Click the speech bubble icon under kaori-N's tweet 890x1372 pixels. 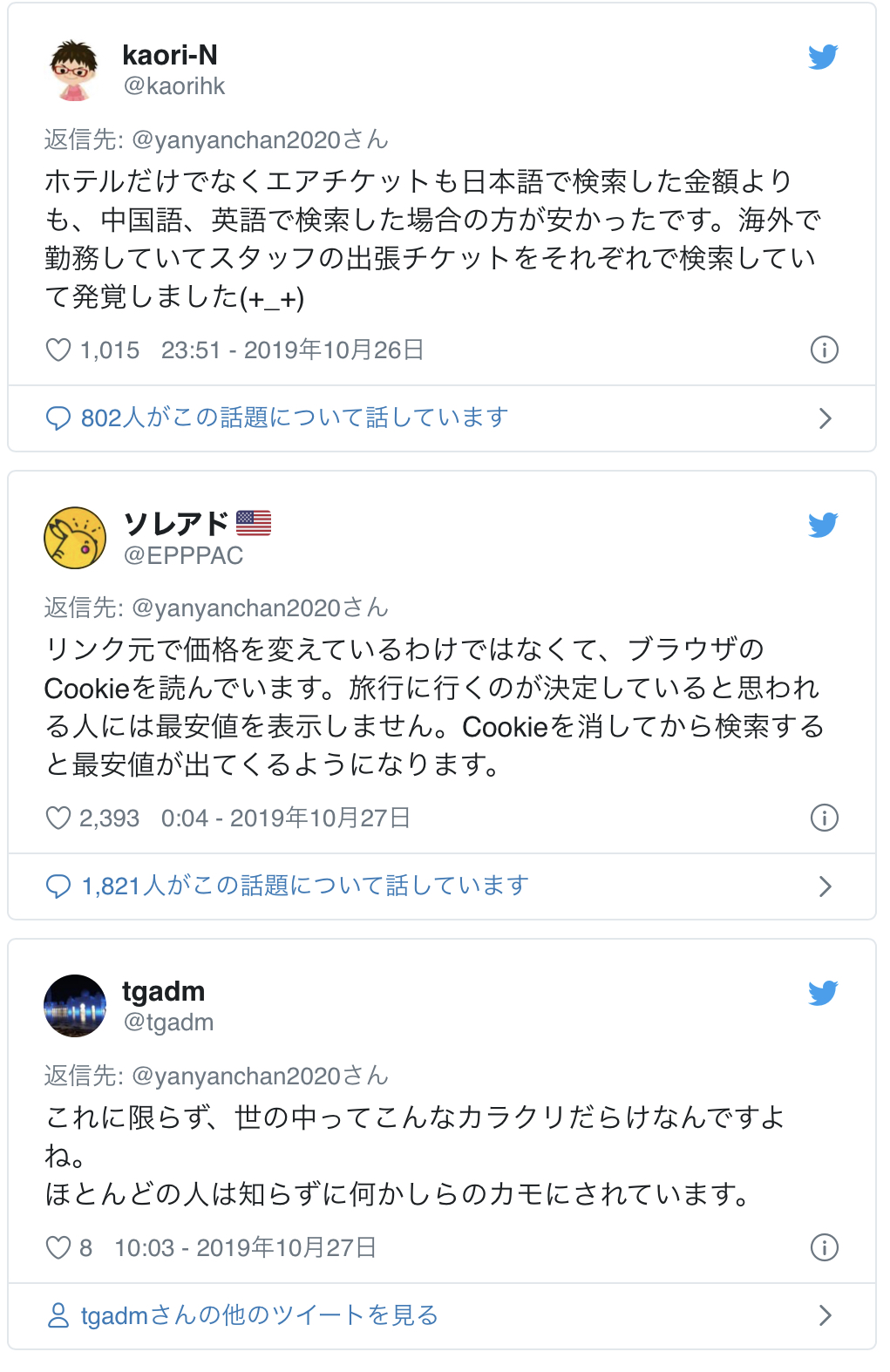point(58,418)
